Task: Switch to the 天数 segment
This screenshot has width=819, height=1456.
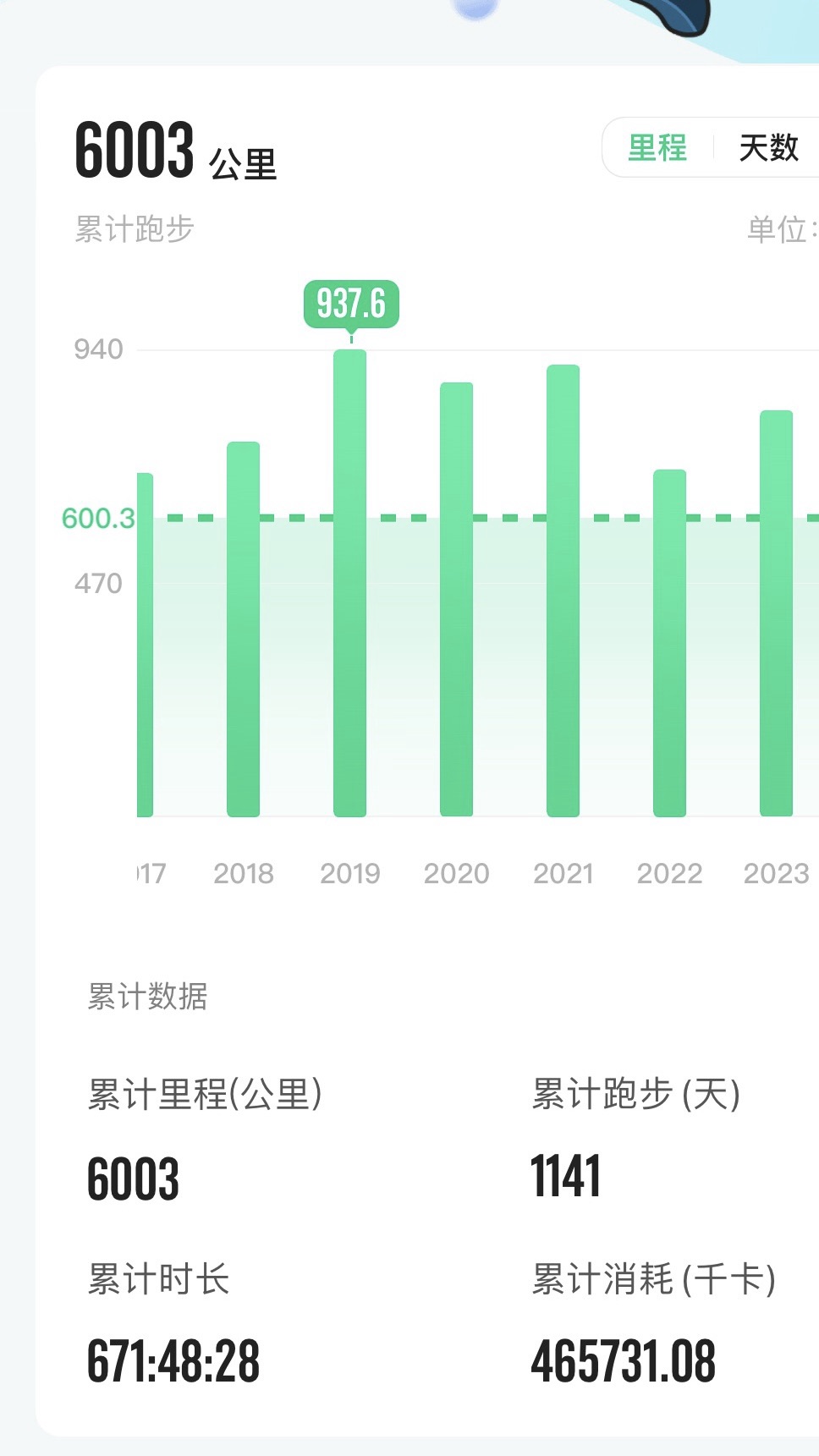Action: coord(768,148)
